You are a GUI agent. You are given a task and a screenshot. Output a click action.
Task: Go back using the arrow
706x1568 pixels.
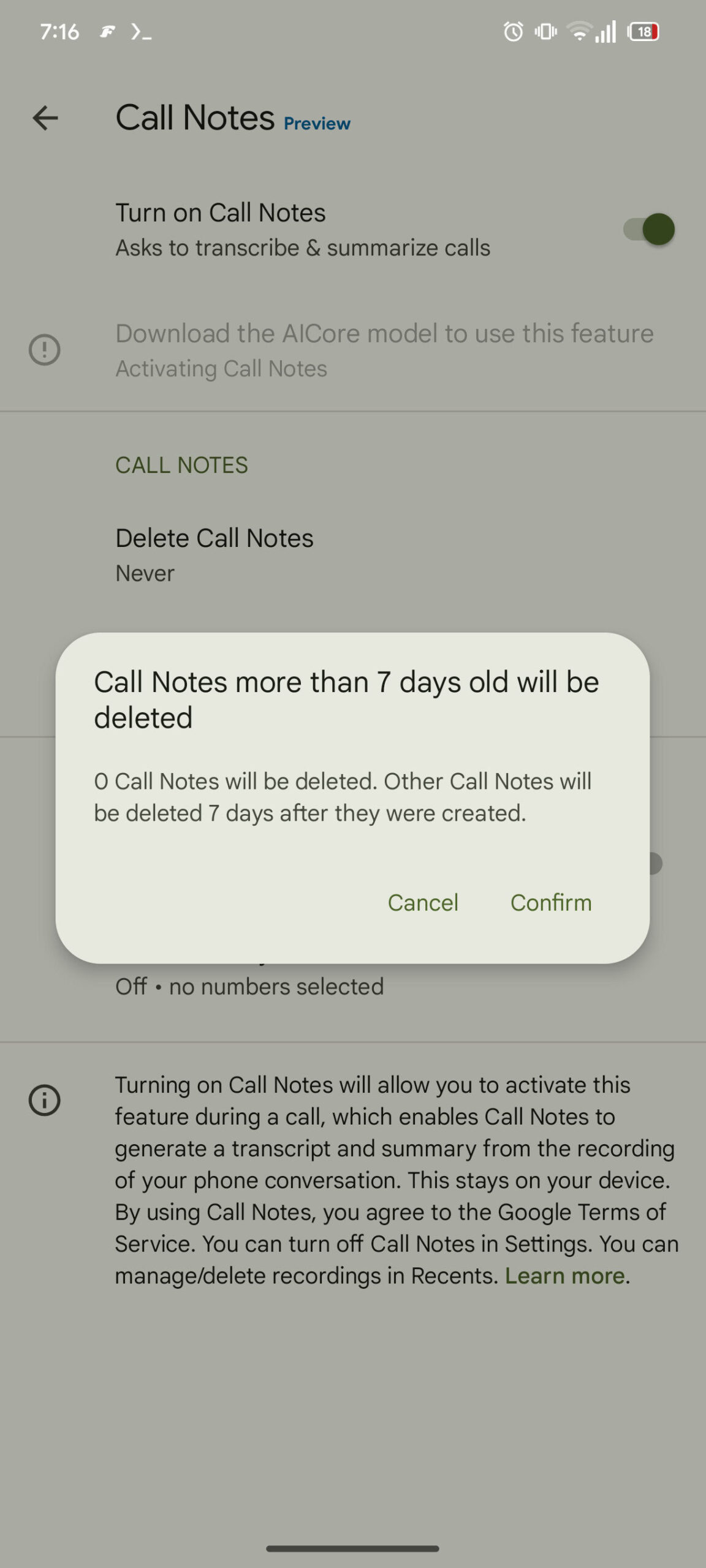[45, 118]
